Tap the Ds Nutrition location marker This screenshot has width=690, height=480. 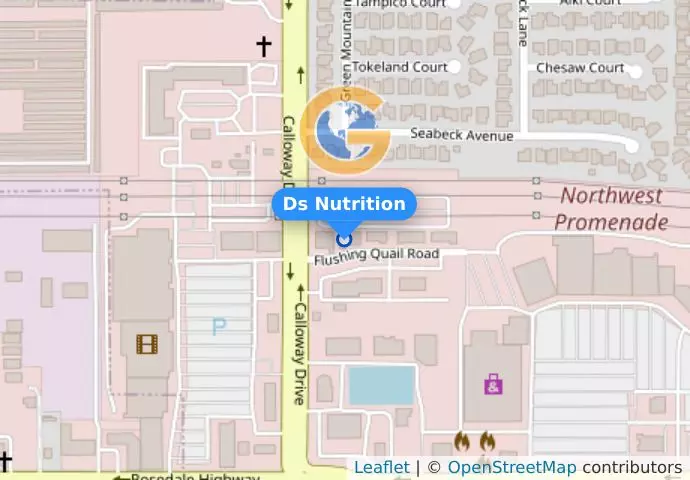coord(344,238)
